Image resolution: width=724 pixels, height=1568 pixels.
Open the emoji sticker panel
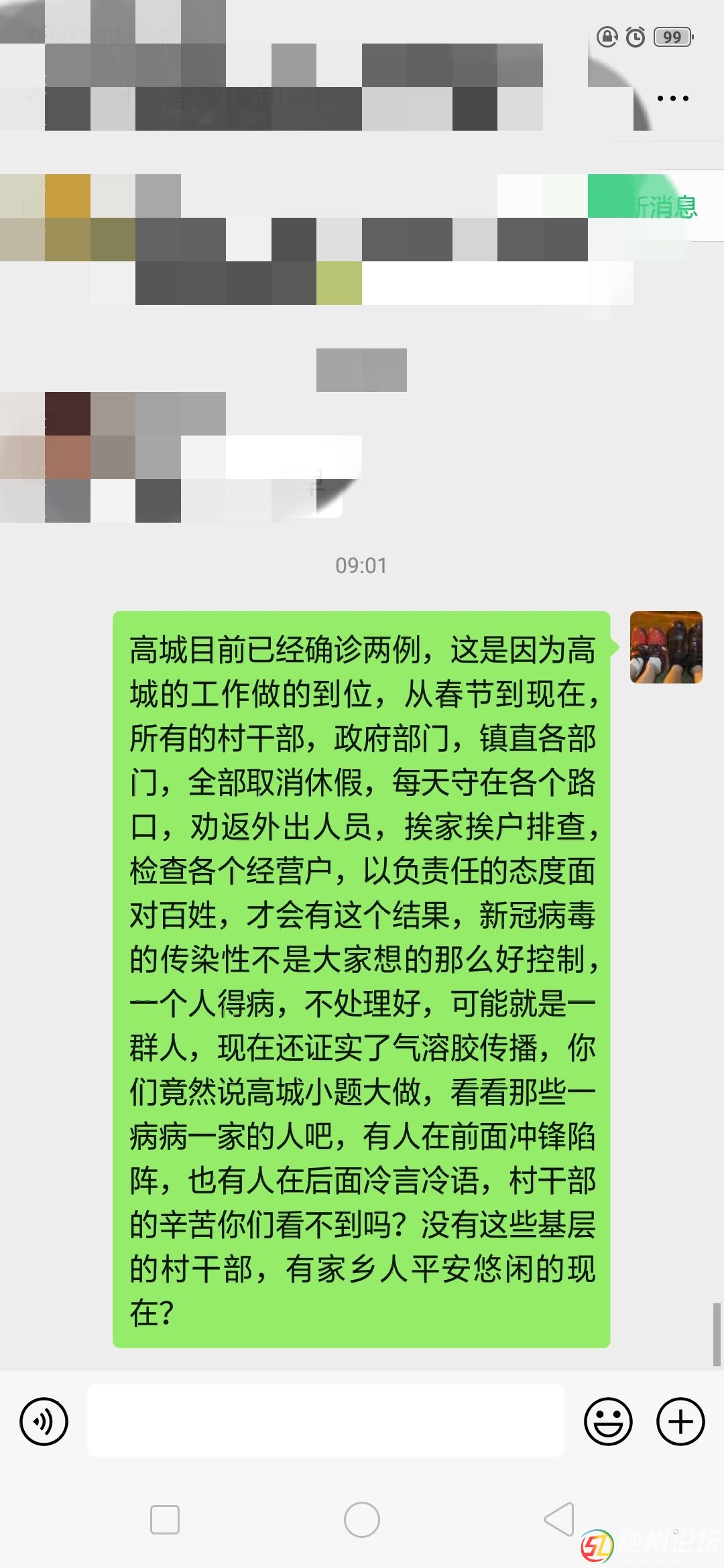[x=608, y=1421]
